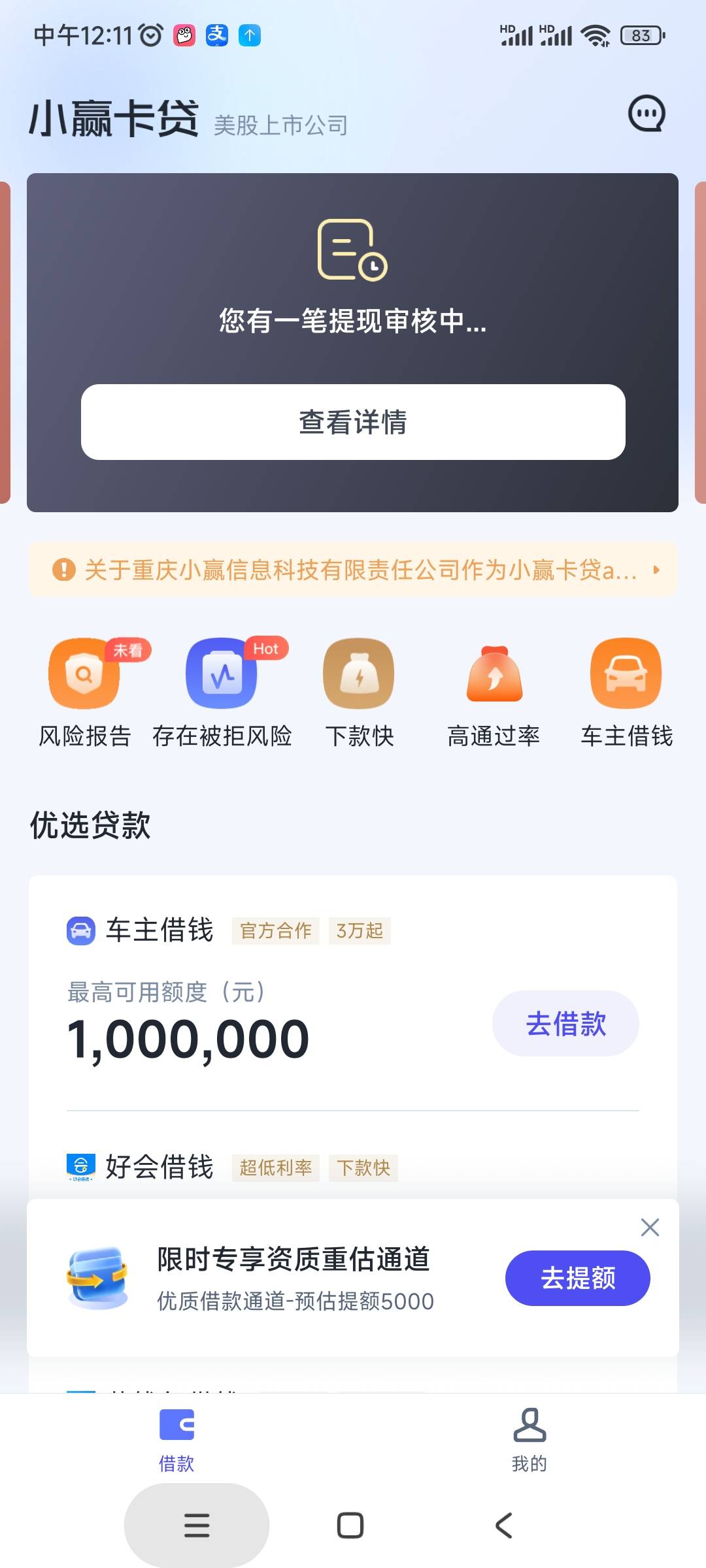Open 存在被拒风险 shortcut
Image resolution: width=706 pixels, height=1568 pixels.
(222, 694)
